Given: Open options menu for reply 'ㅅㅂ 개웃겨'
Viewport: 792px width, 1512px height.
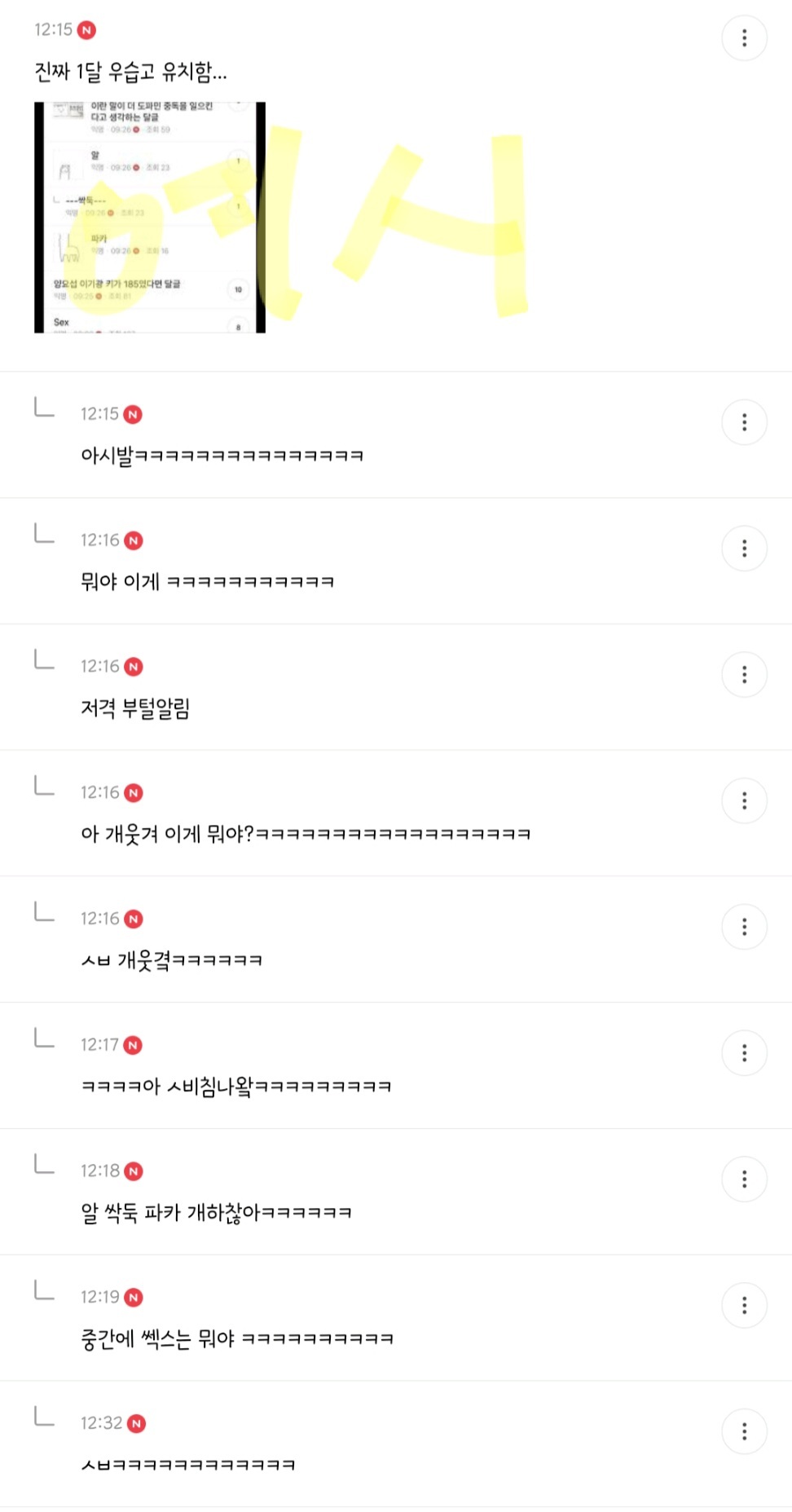Looking at the screenshot, I should tap(744, 928).
